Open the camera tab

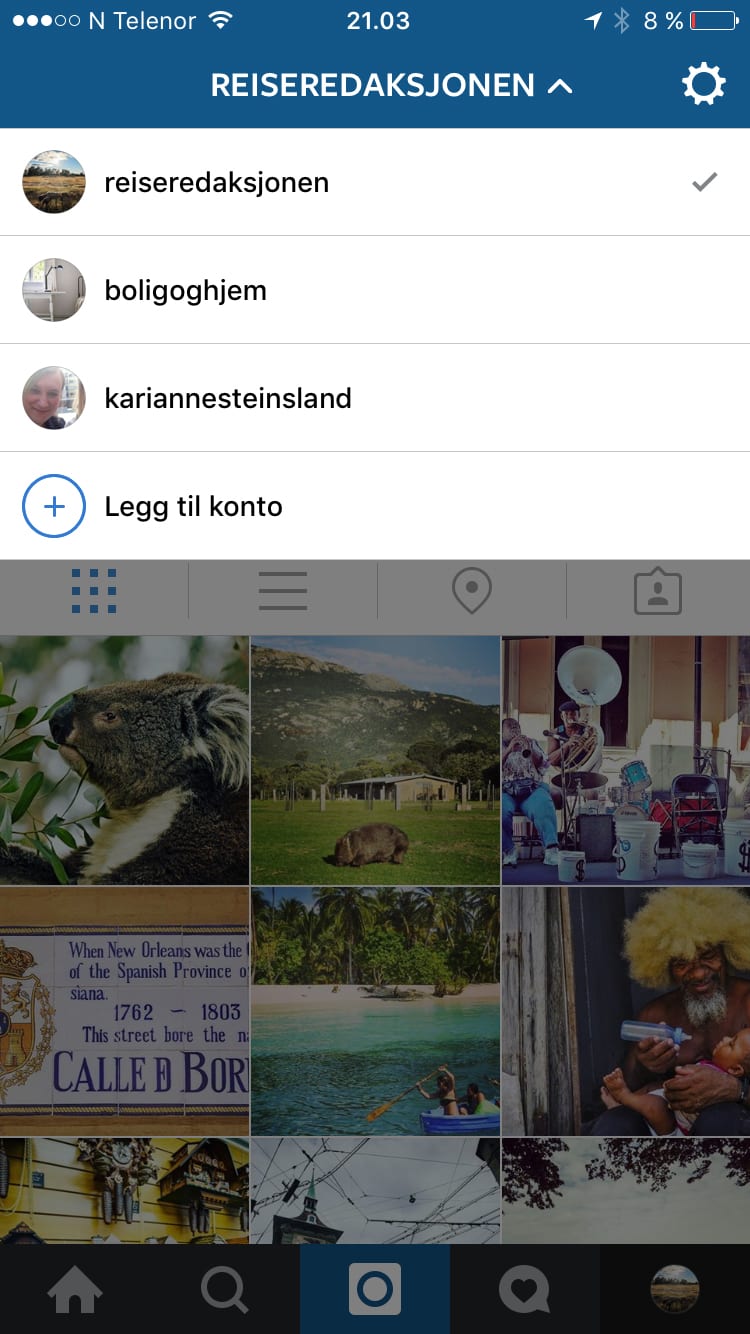tap(375, 1290)
